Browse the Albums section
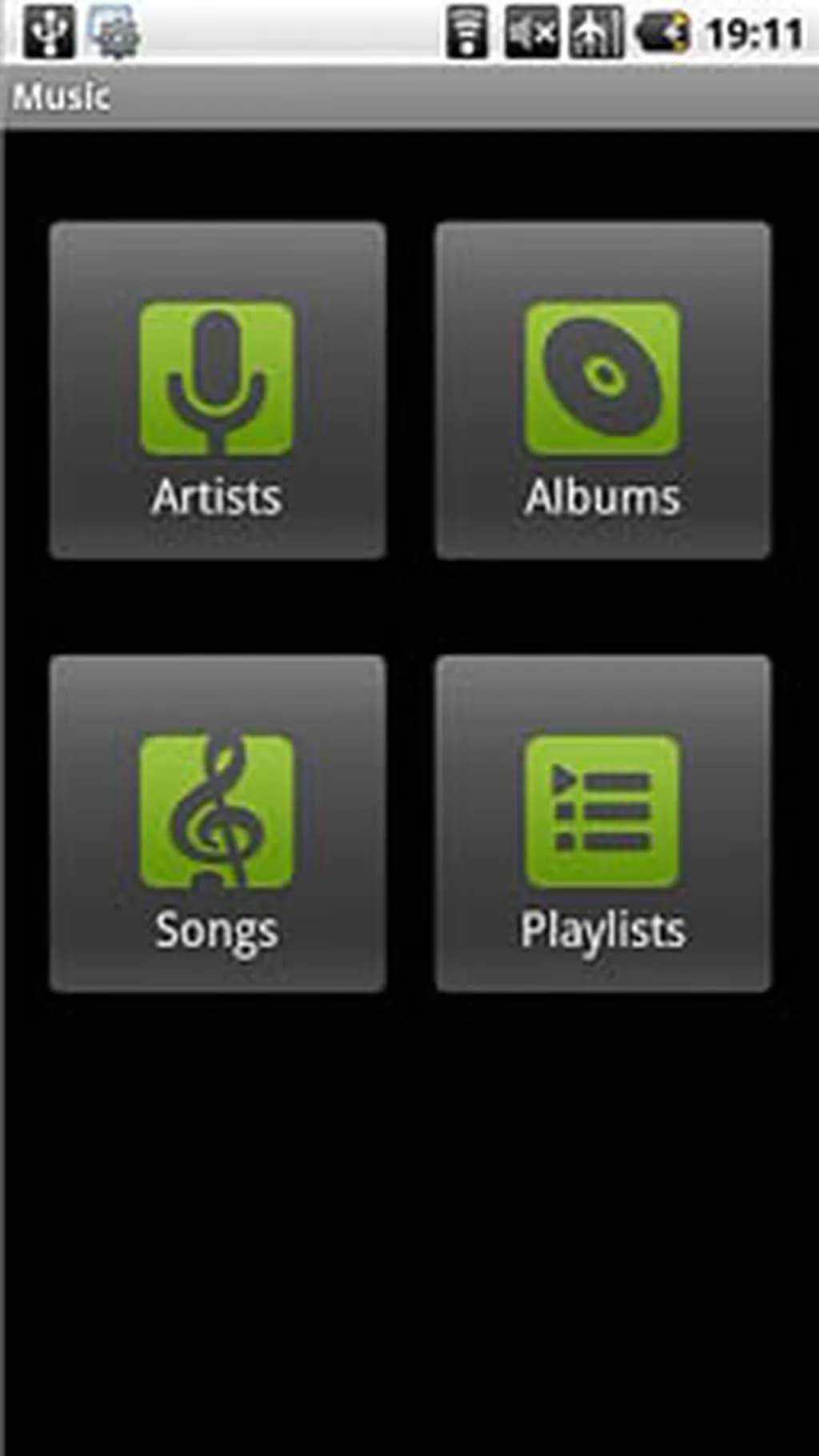This screenshot has height=1456, width=819. coord(603,390)
